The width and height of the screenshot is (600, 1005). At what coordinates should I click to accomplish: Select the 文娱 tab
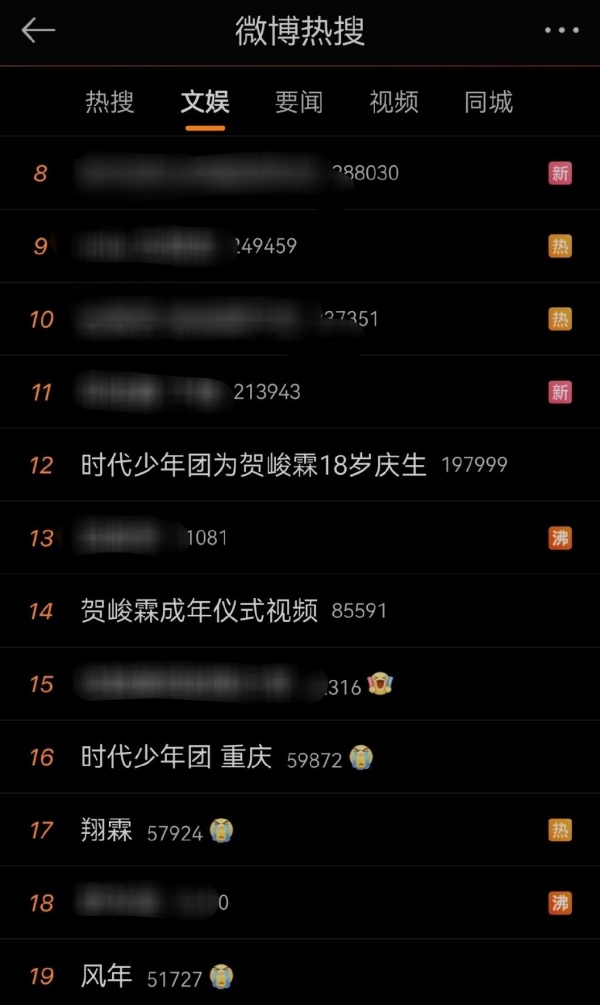click(x=205, y=101)
